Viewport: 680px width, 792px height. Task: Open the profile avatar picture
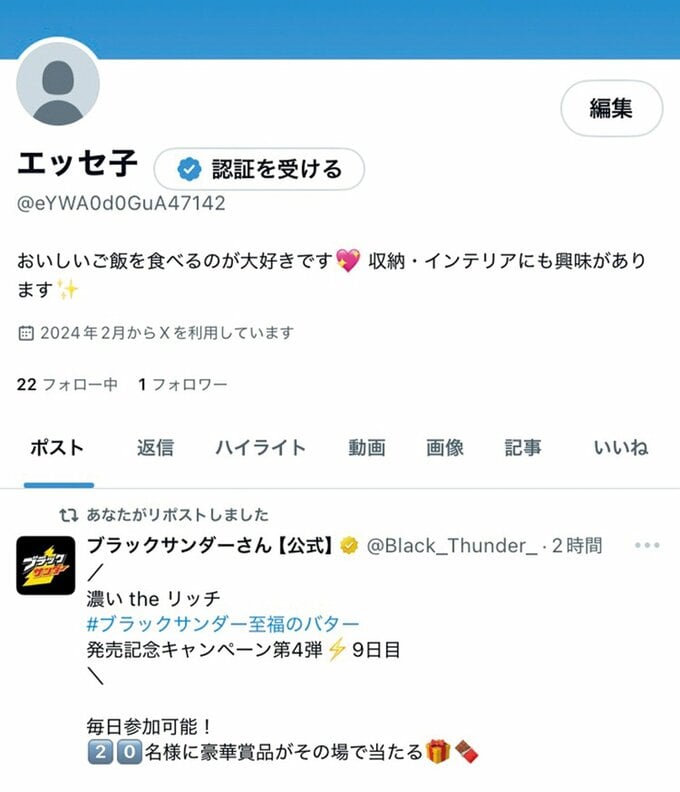click(58, 84)
